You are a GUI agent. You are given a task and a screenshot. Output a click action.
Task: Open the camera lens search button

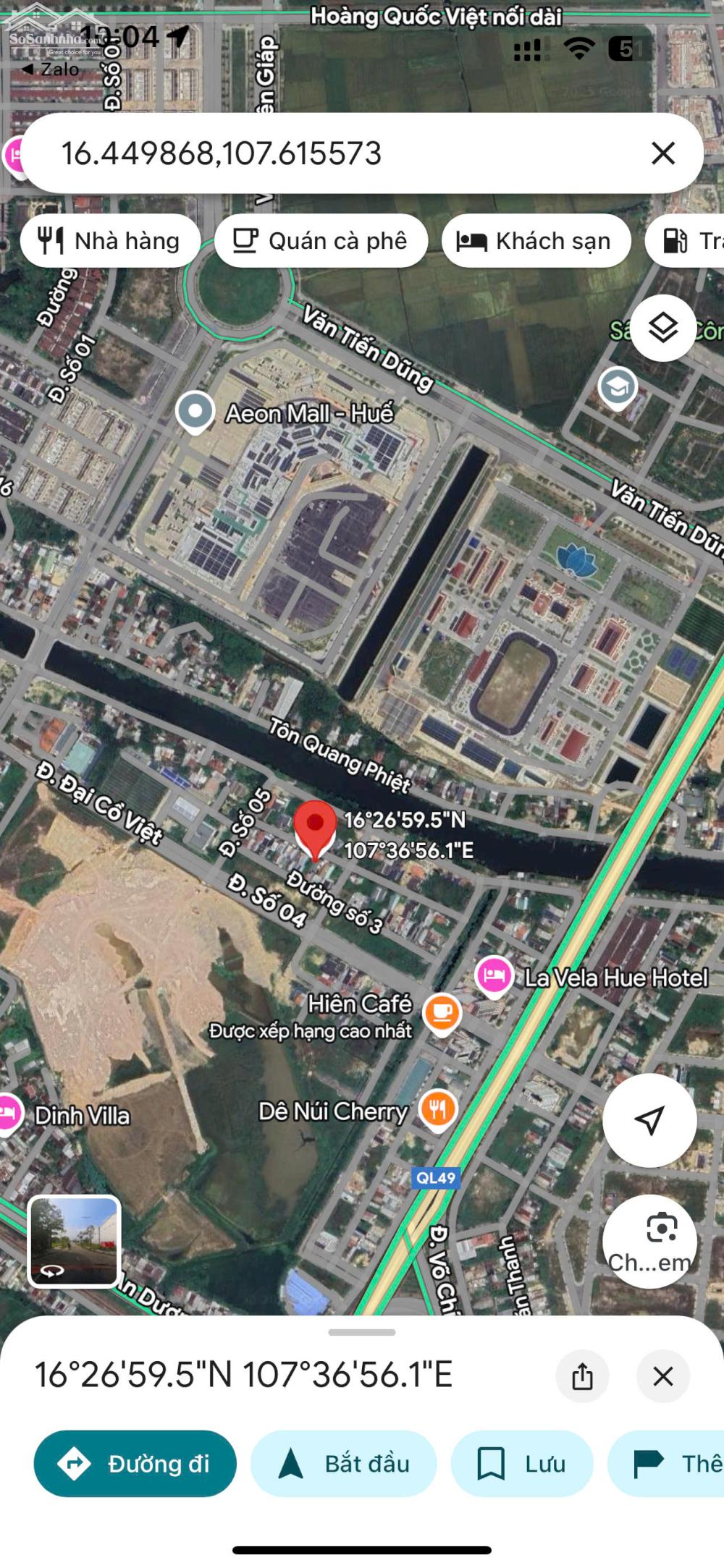(649, 1241)
